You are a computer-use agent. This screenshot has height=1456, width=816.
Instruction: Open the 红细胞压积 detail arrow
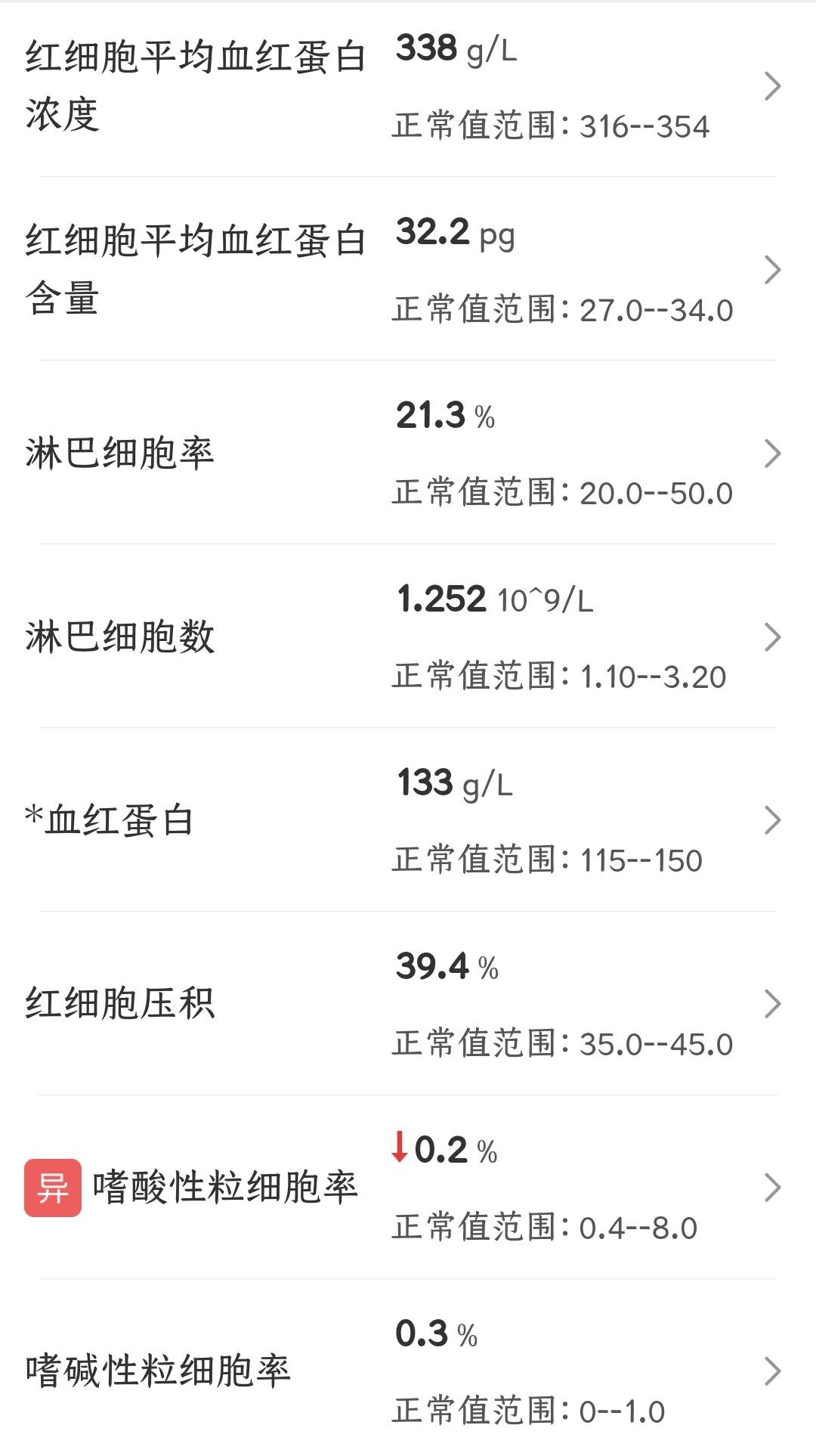tap(772, 1002)
